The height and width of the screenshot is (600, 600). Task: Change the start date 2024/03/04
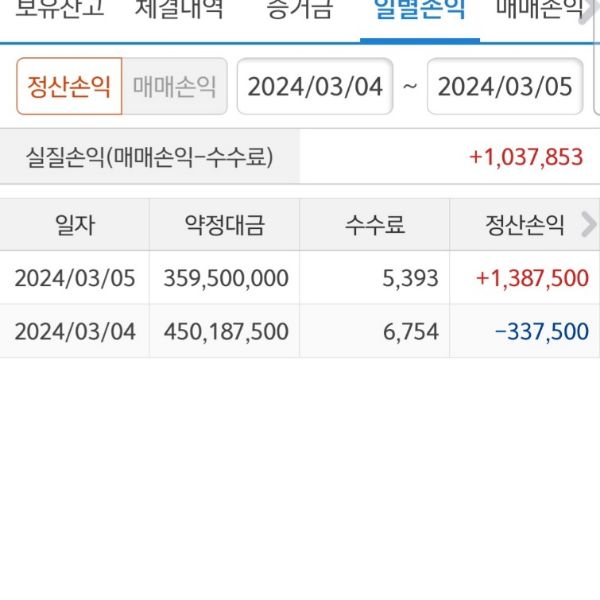pyautogui.click(x=315, y=86)
